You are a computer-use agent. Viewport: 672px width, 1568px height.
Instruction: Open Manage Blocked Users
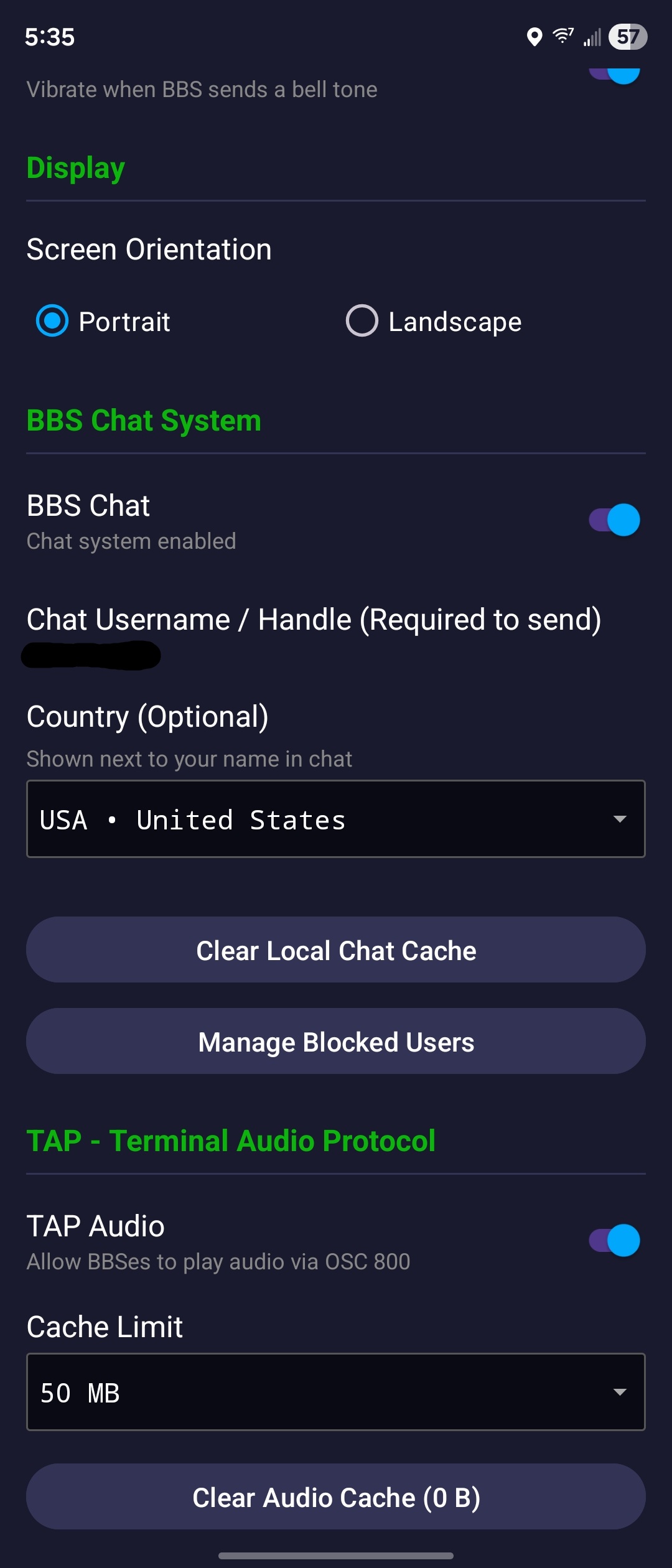pos(336,1041)
